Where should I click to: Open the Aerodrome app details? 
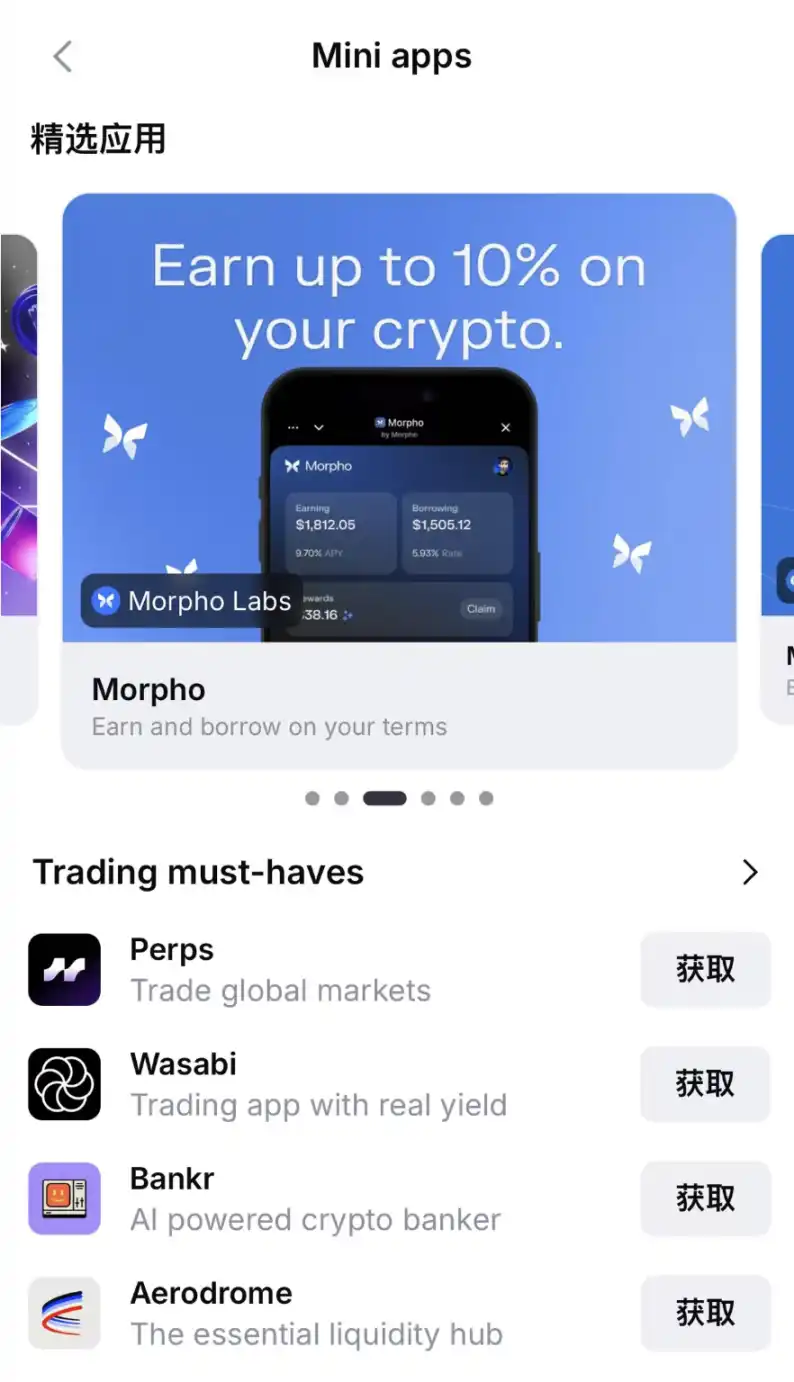315,1313
